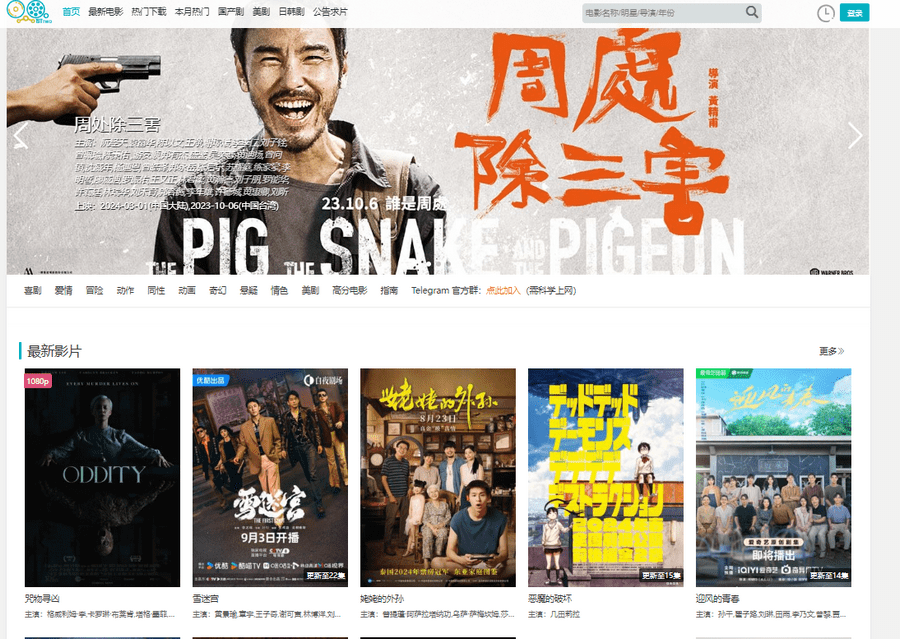
Task: Open the Oddity 咒物寻凶 movie poster
Action: coord(102,477)
